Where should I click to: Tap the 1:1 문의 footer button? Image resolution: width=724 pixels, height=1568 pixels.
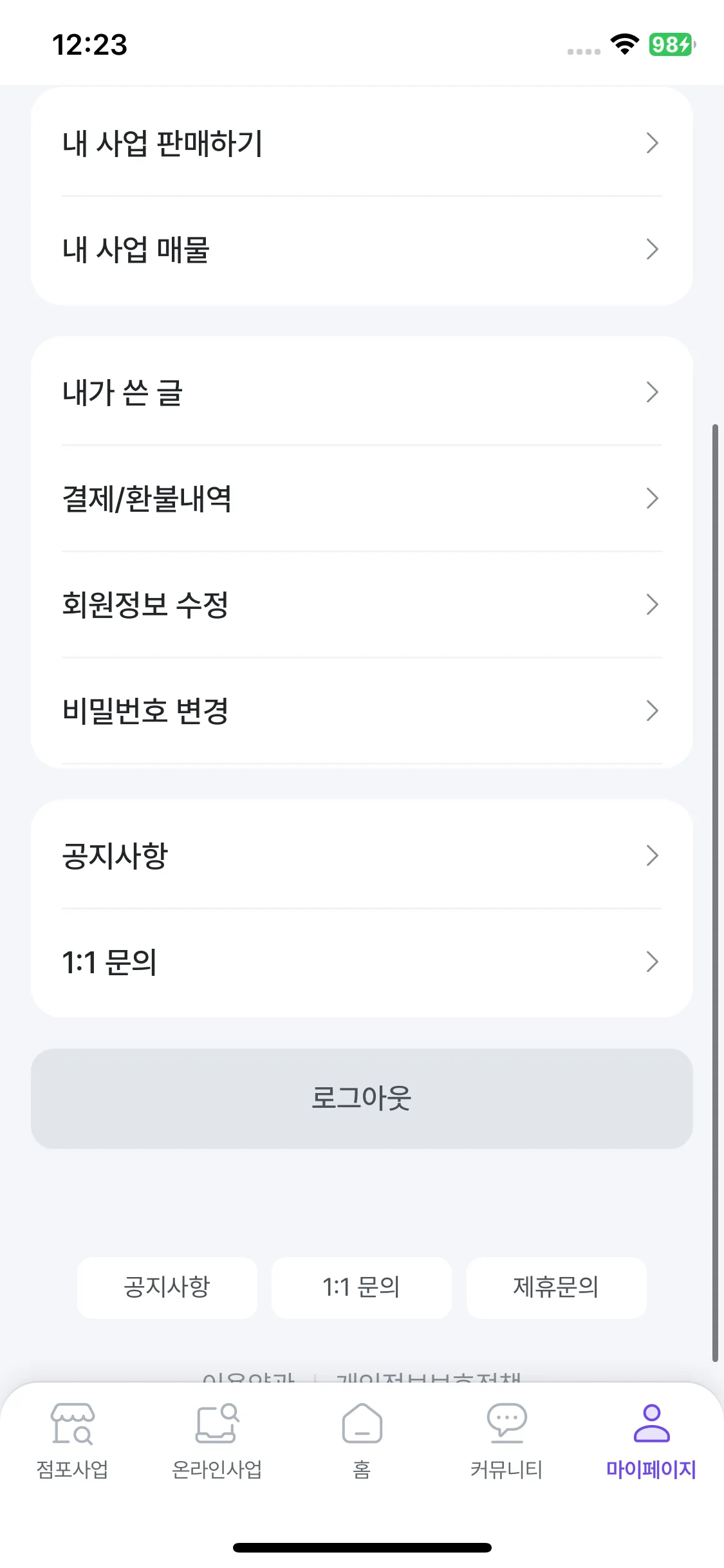tap(361, 1287)
